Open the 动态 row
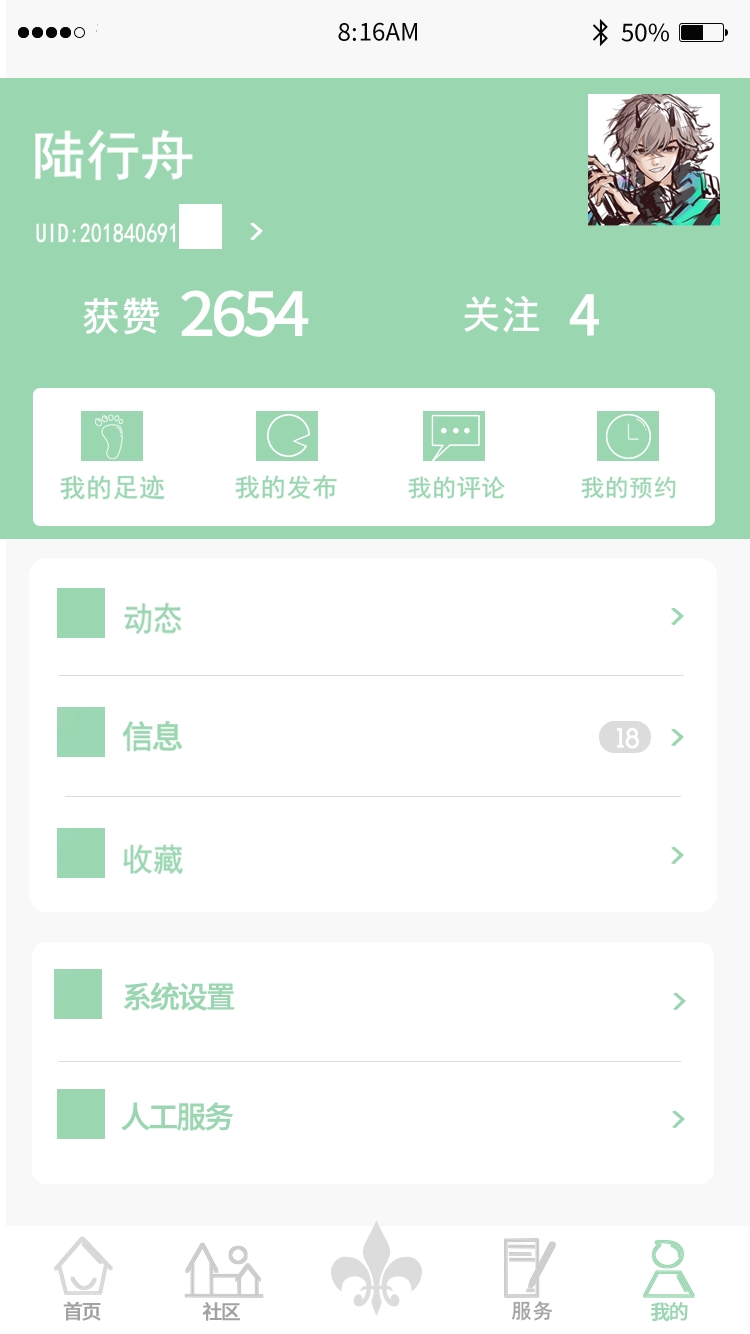Viewport: 750px width, 1334px height. click(x=372, y=616)
